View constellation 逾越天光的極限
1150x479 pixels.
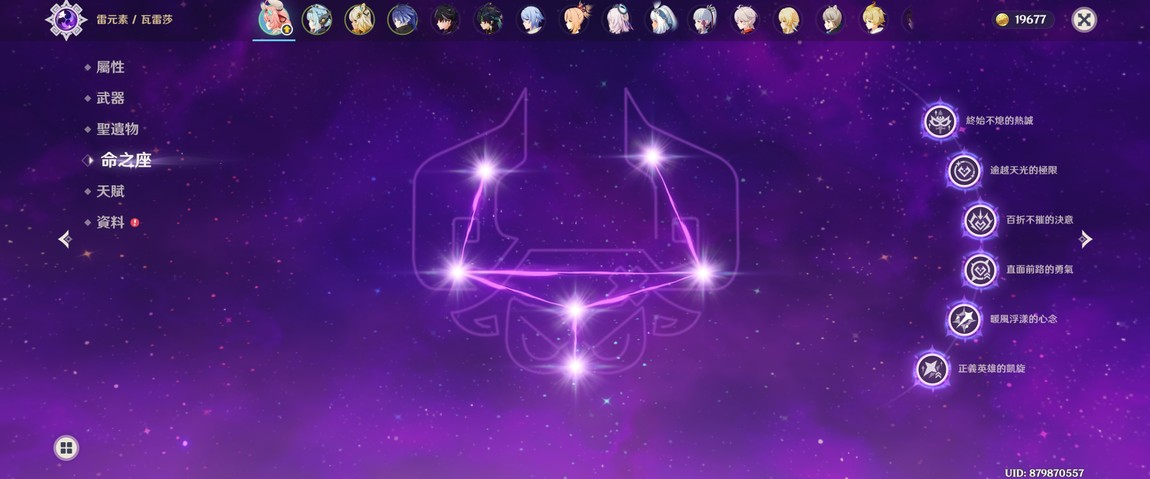(x=965, y=170)
